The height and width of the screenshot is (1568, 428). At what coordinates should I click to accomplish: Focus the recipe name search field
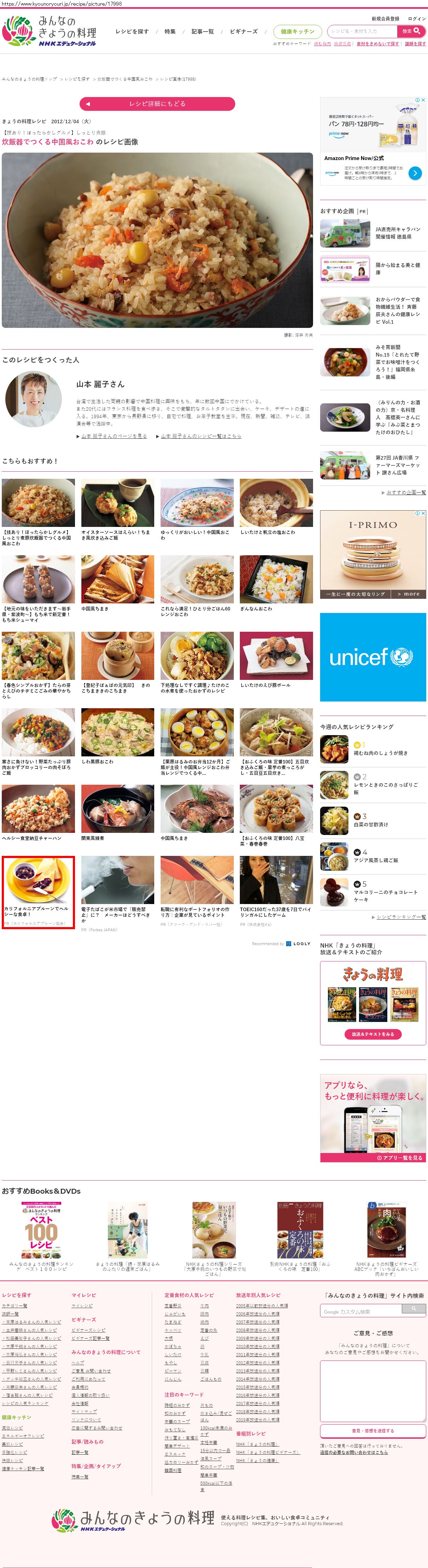tap(362, 31)
